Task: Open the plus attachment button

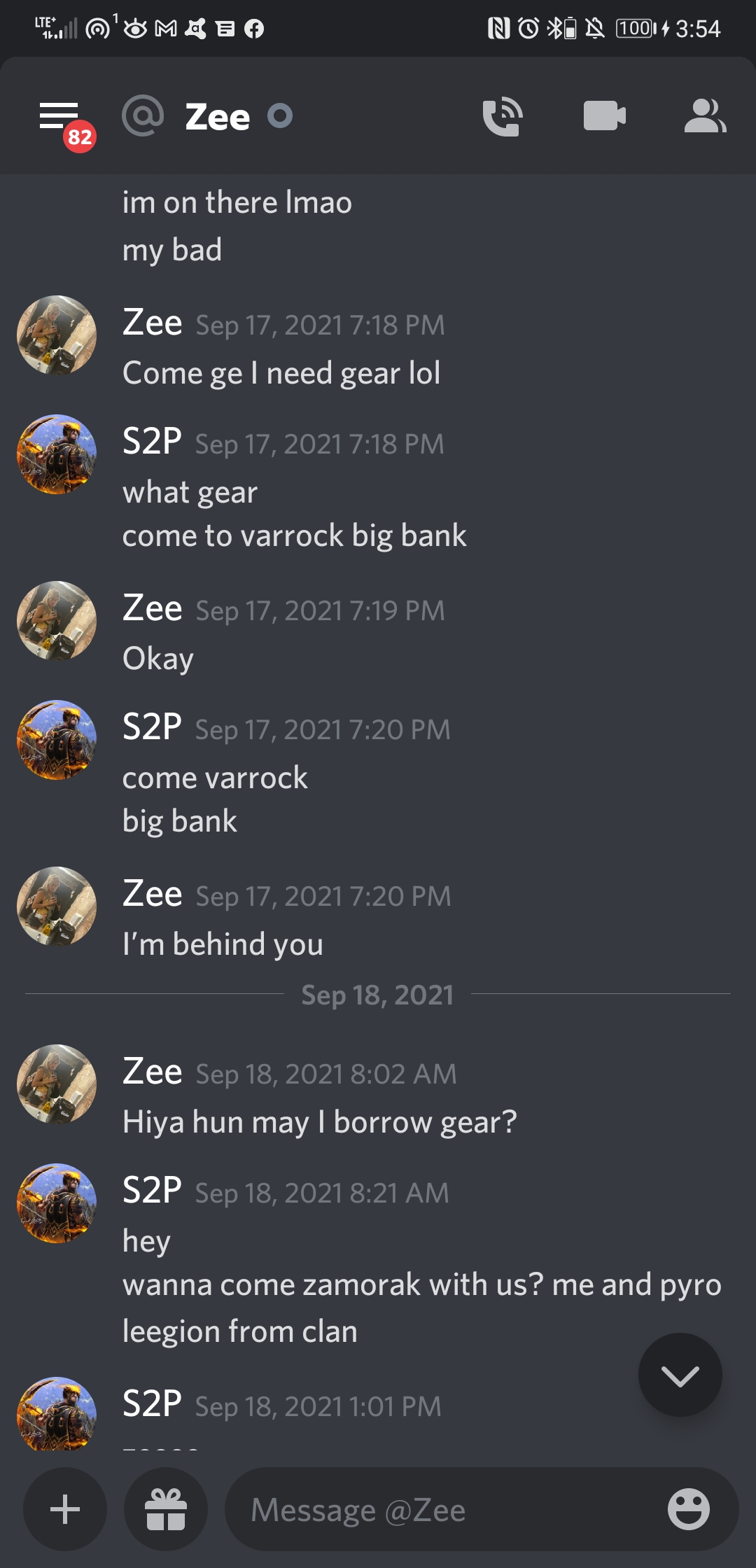Action: (65, 1509)
